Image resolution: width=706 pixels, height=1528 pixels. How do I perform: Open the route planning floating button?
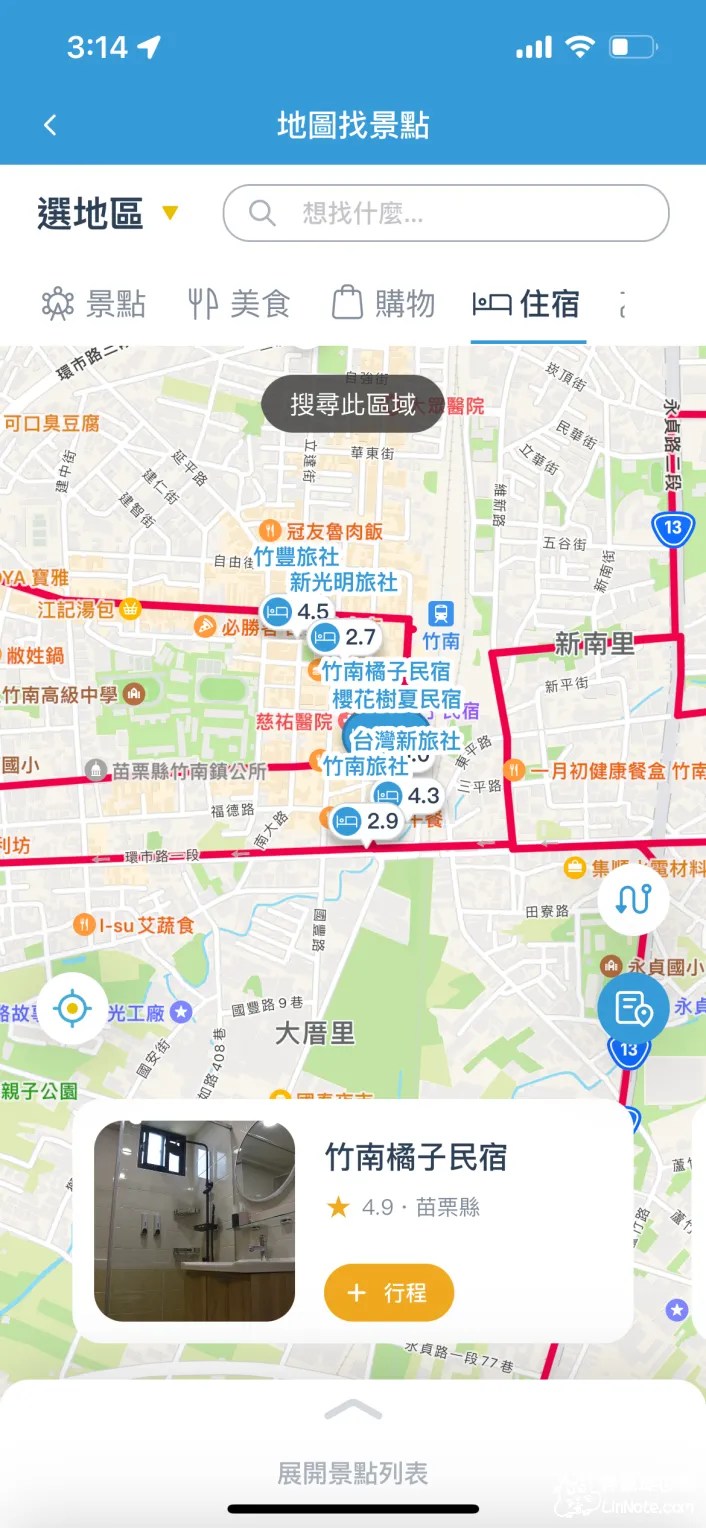point(633,900)
